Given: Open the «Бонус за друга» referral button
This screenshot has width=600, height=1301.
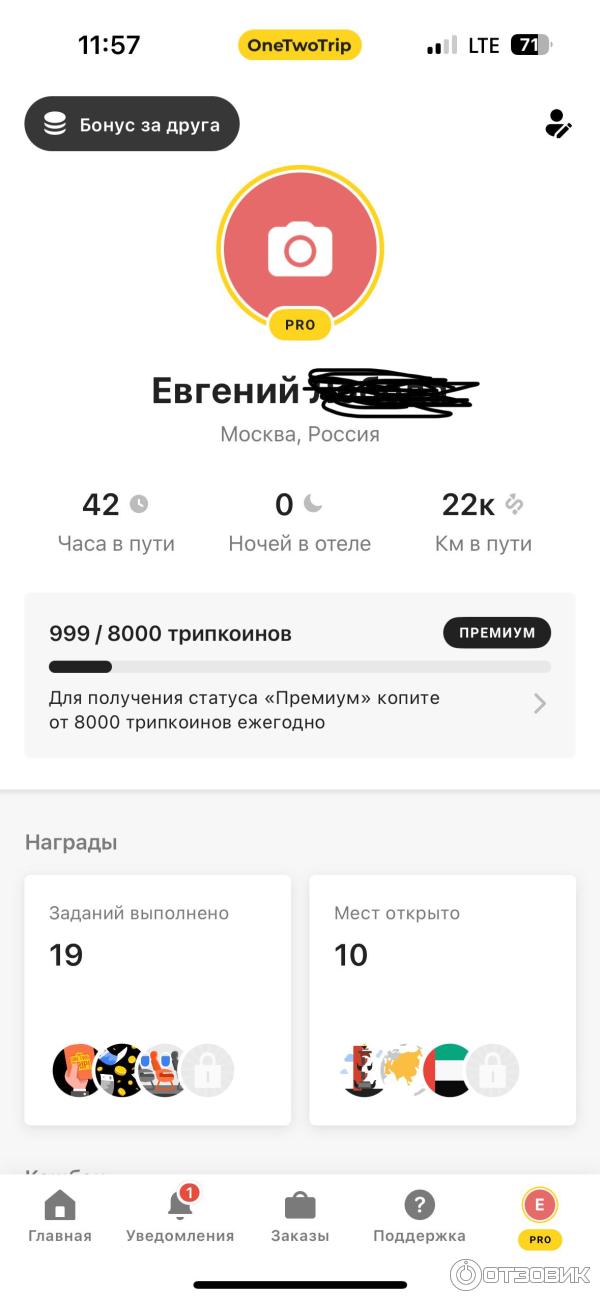Looking at the screenshot, I should 132,124.
